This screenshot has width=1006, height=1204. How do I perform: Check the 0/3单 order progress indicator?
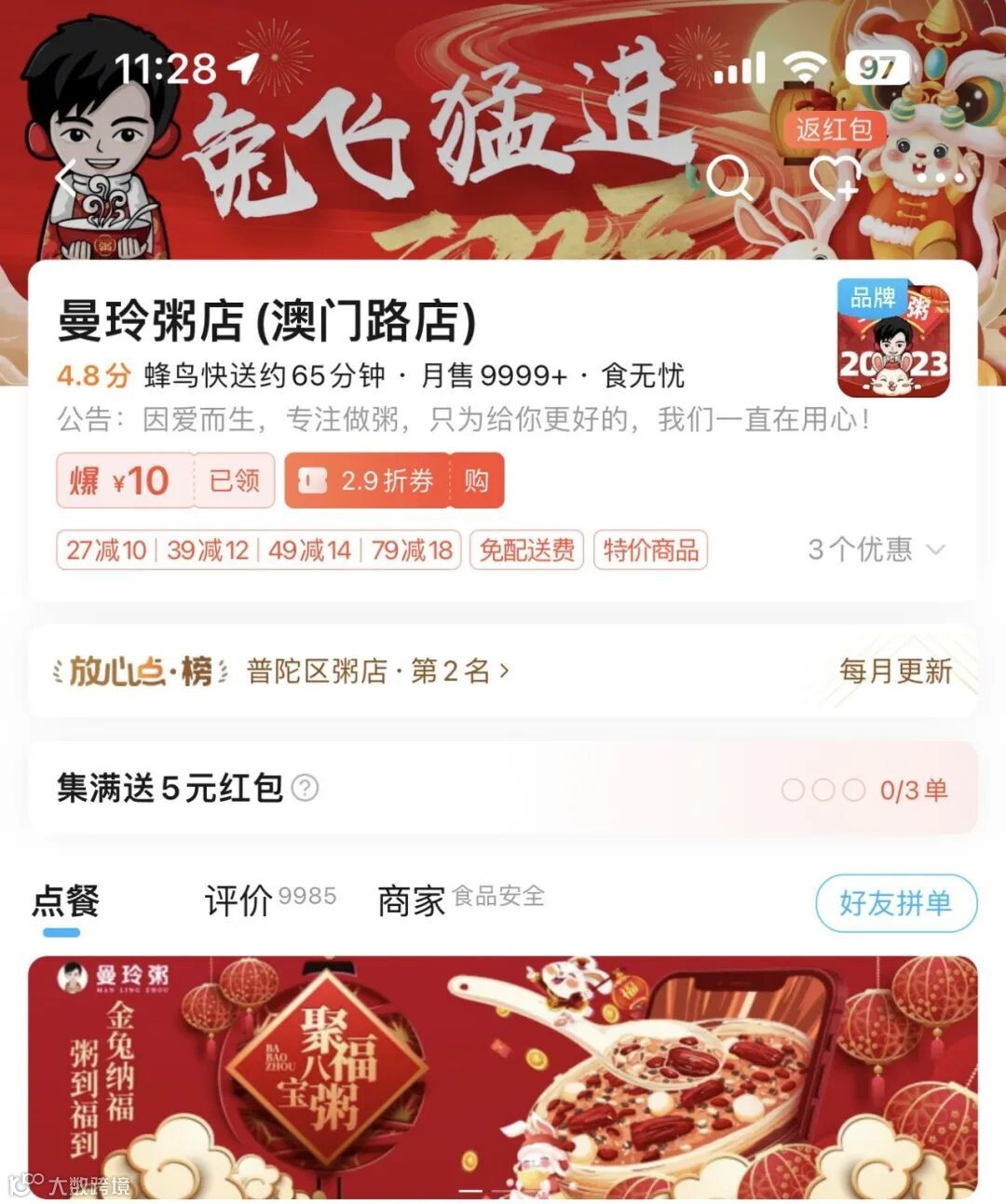coord(914,788)
